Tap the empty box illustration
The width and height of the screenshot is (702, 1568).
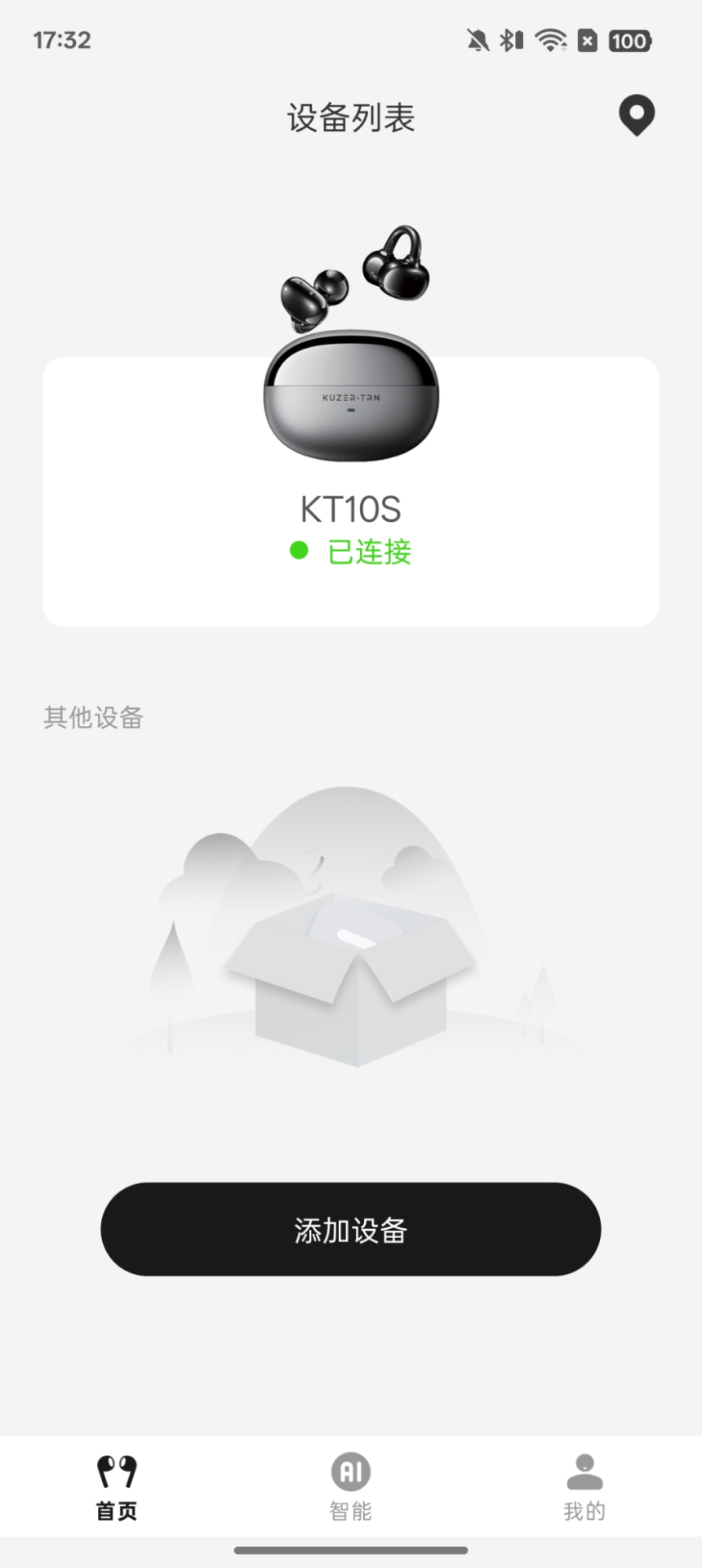(x=350, y=980)
